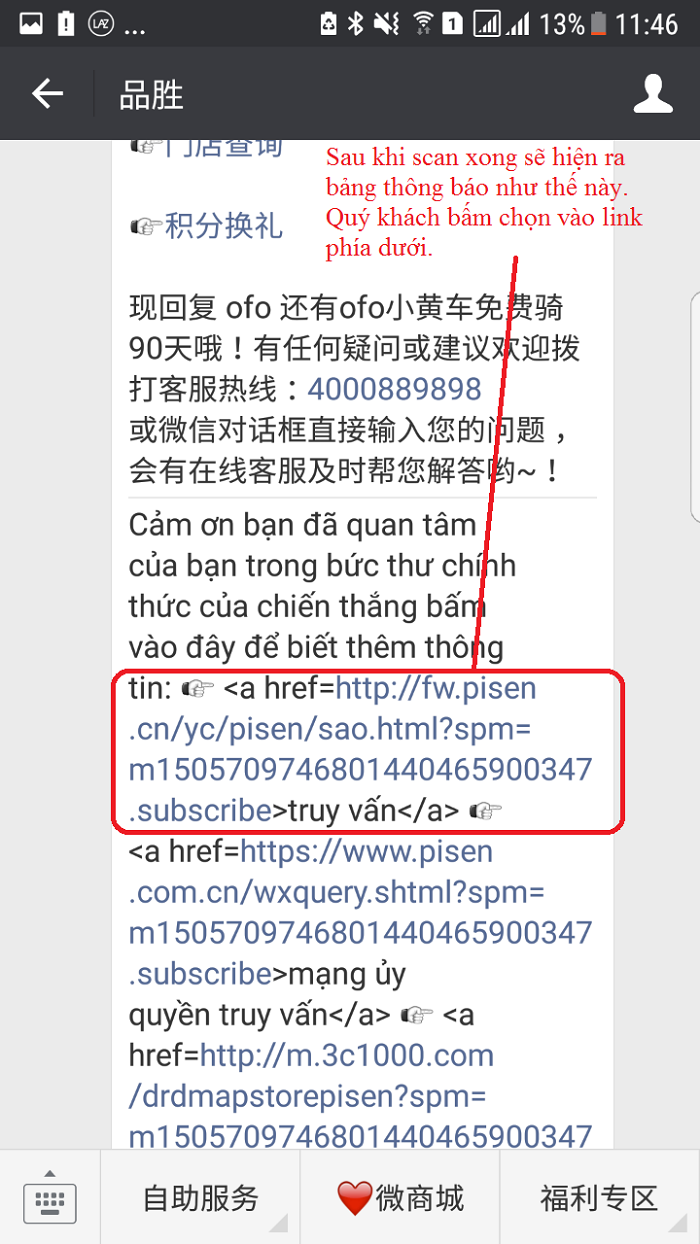
Task: Go back from the 品胜 chat
Action: (x=47, y=94)
